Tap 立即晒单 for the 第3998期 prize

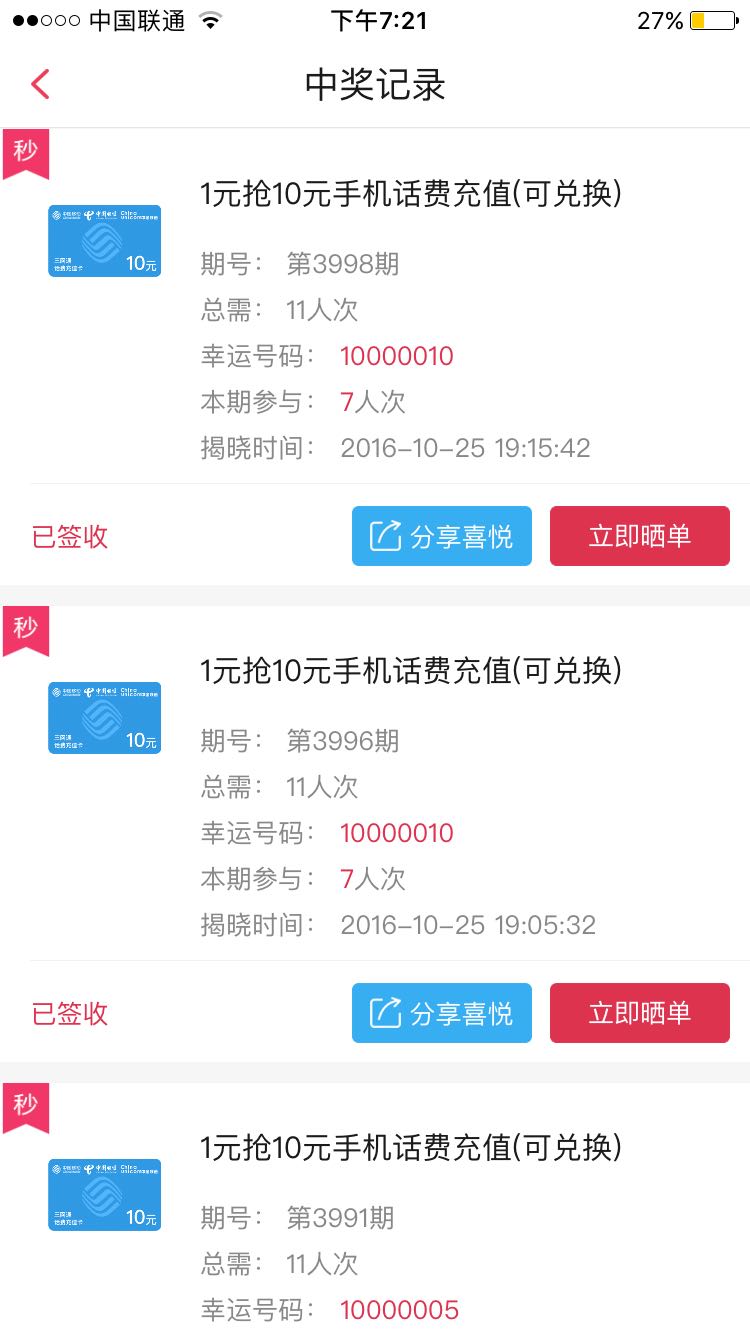(x=640, y=536)
